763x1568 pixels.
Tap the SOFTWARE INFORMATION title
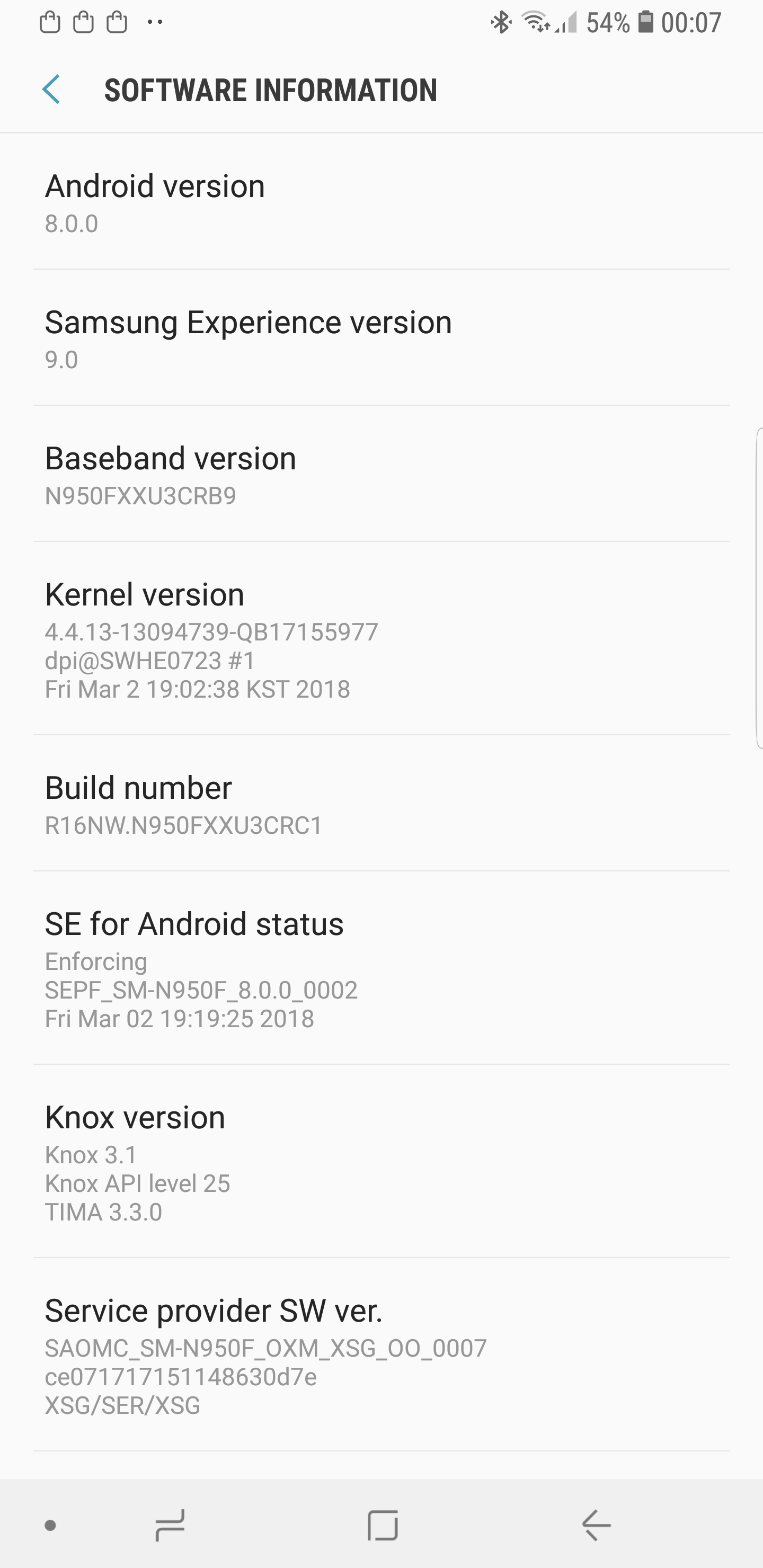pyautogui.click(x=270, y=90)
